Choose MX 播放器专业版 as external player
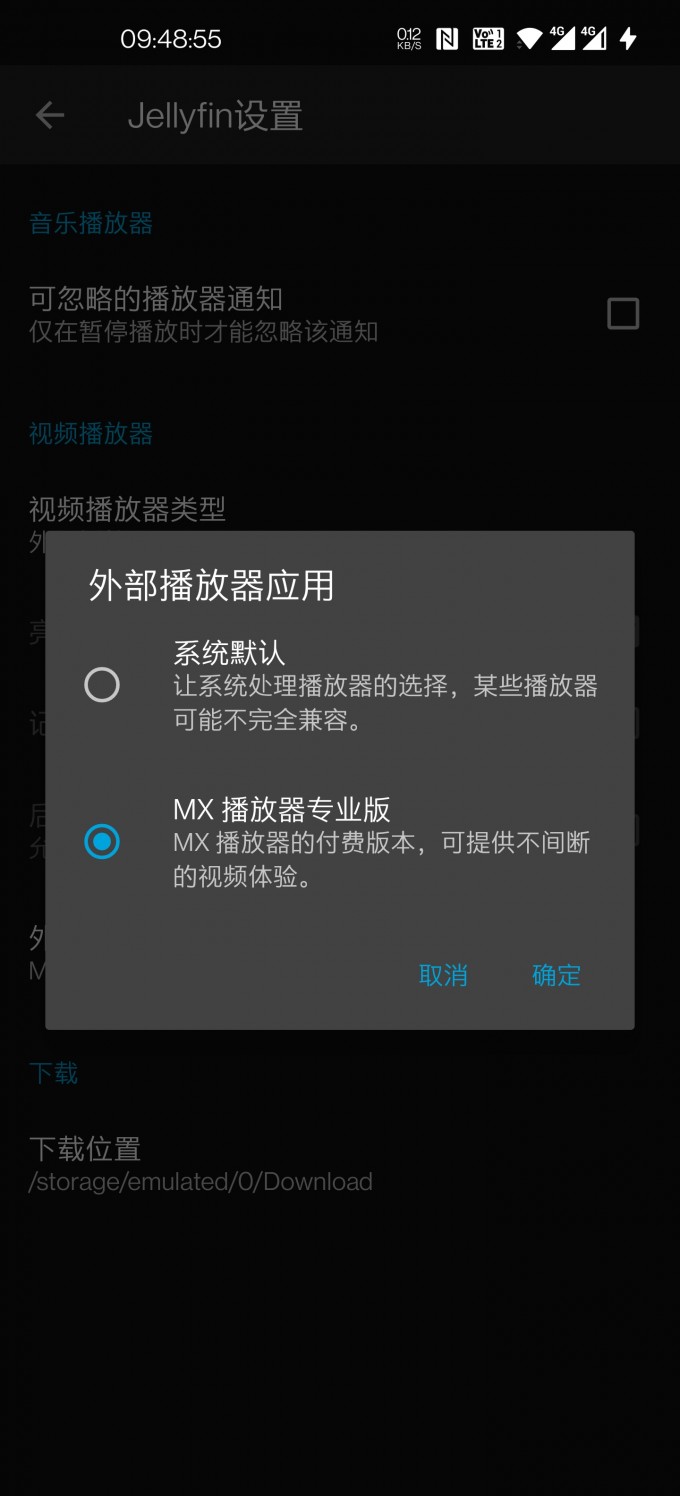680x1496 pixels. click(102, 842)
